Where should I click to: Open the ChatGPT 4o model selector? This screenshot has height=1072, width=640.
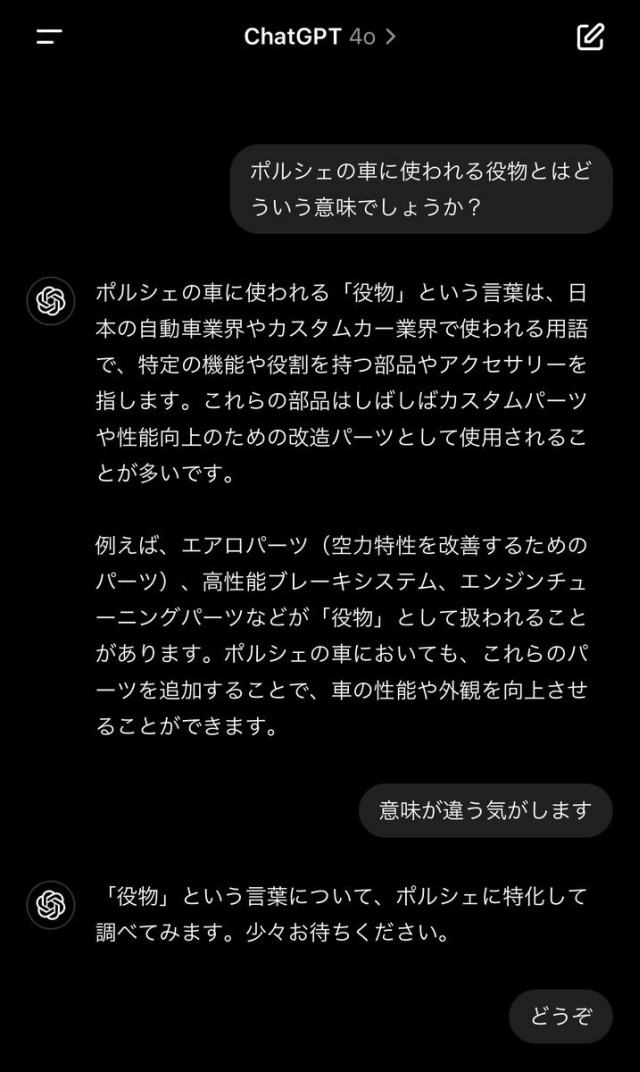319,37
